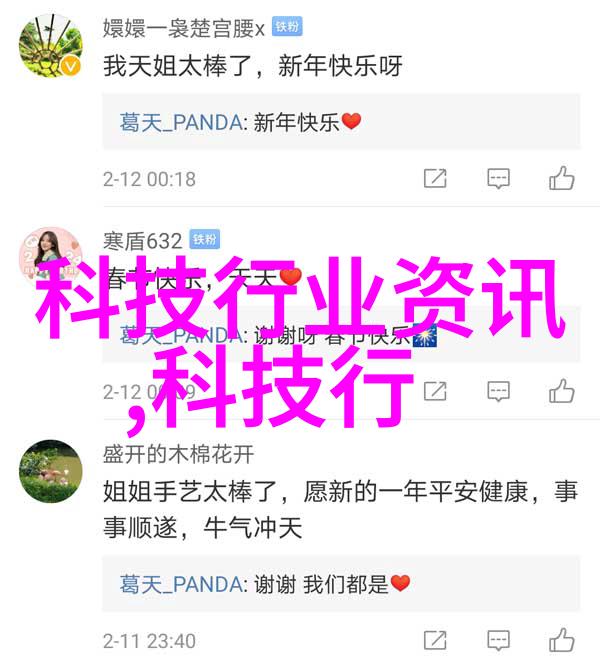The height and width of the screenshot is (662, 600).
Task: Reply to 嬛嬛一袅楚宫腰x's comment
Action: tap(498, 179)
